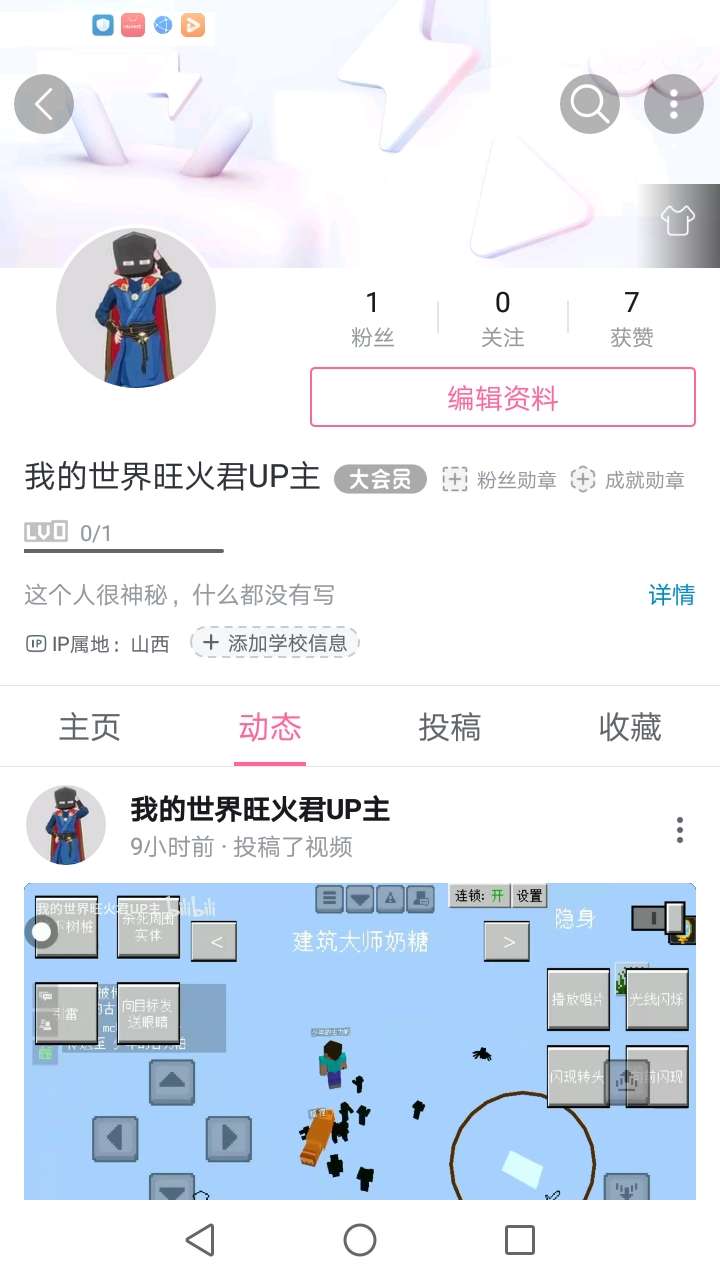Open the posted Minecraft video thumbnail
Viewport: 720px width, 1280px height.
[x=360, y=1040]
